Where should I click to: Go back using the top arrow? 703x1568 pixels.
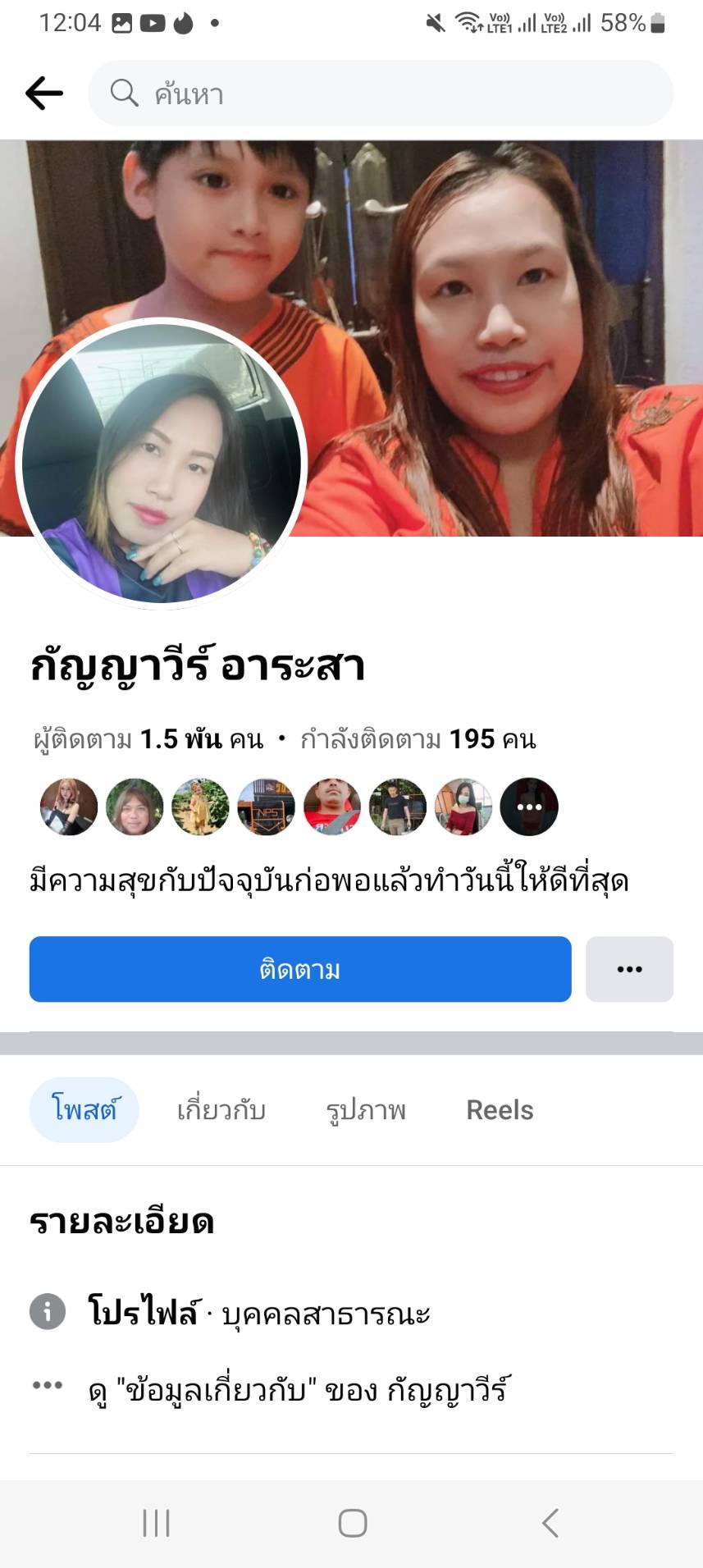(x=44, y=94)
